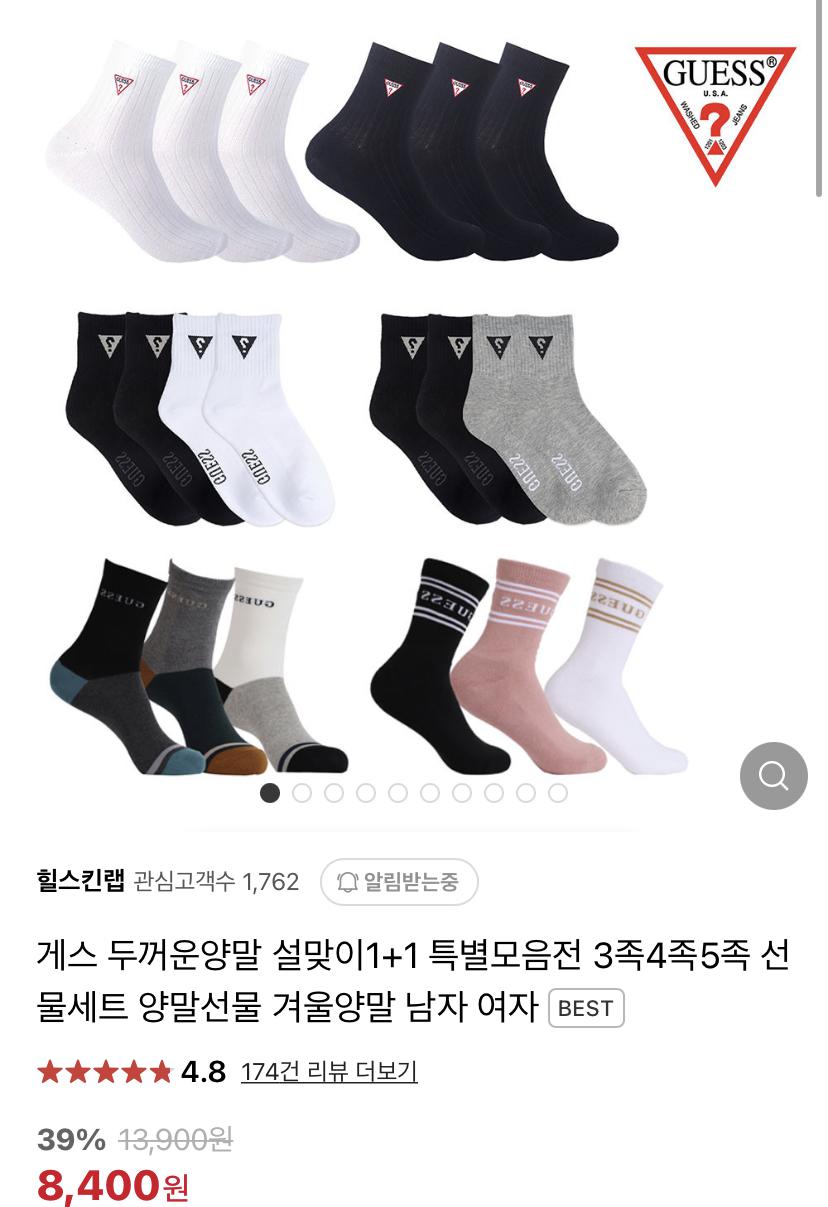Toggle the 알림받는중 notification button
Image resolution: width=828 pixels, height=1207 pixels.
coord(399,882)
